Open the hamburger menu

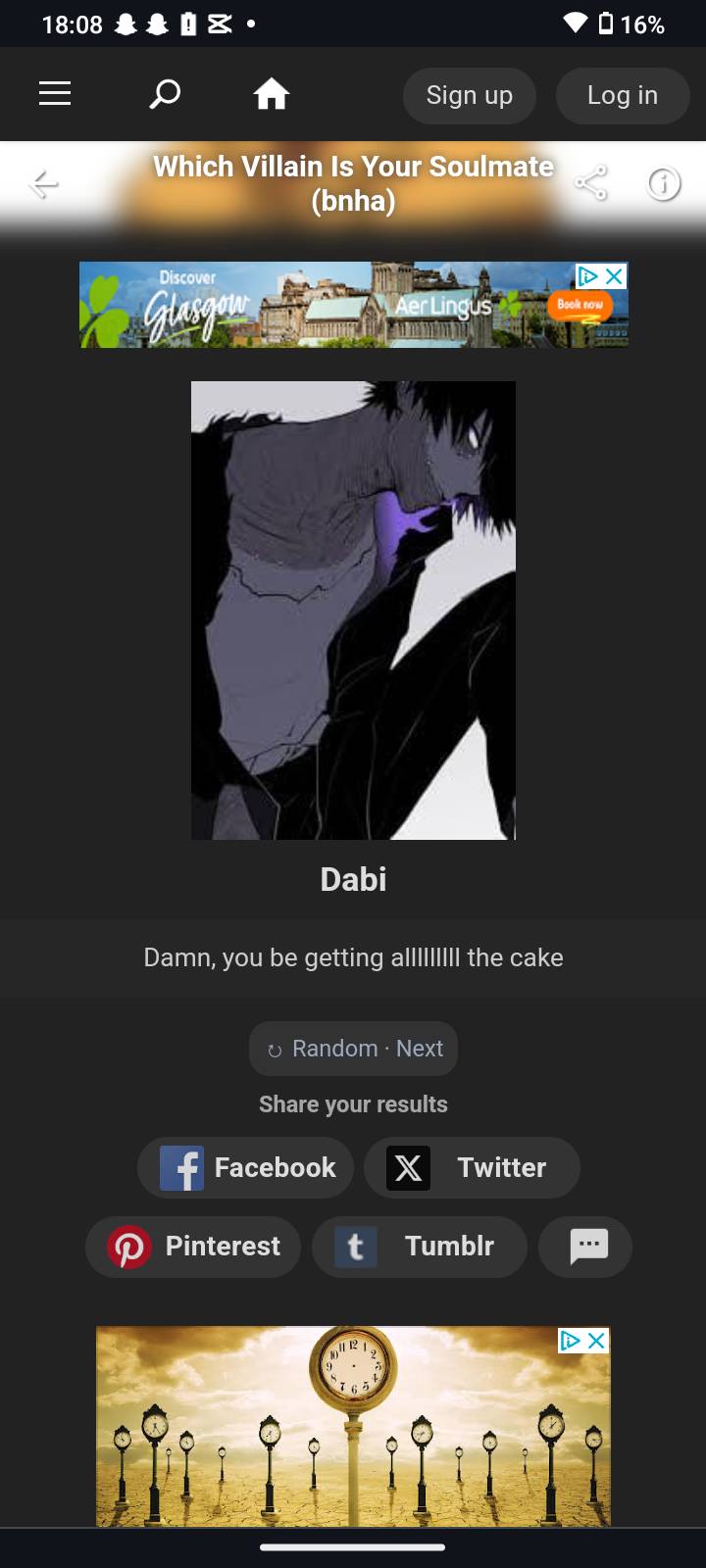coord(55,94)
